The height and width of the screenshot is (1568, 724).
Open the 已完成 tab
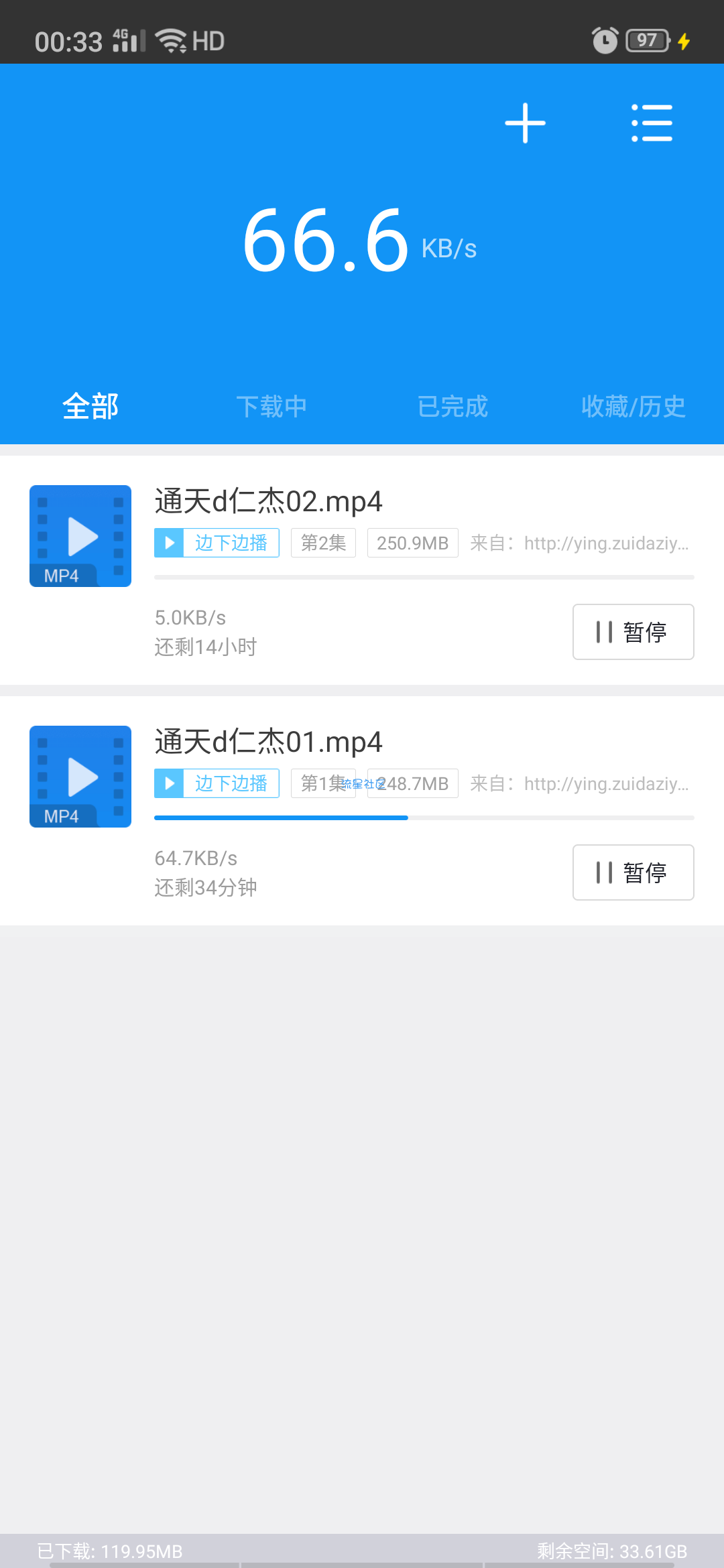452,406
